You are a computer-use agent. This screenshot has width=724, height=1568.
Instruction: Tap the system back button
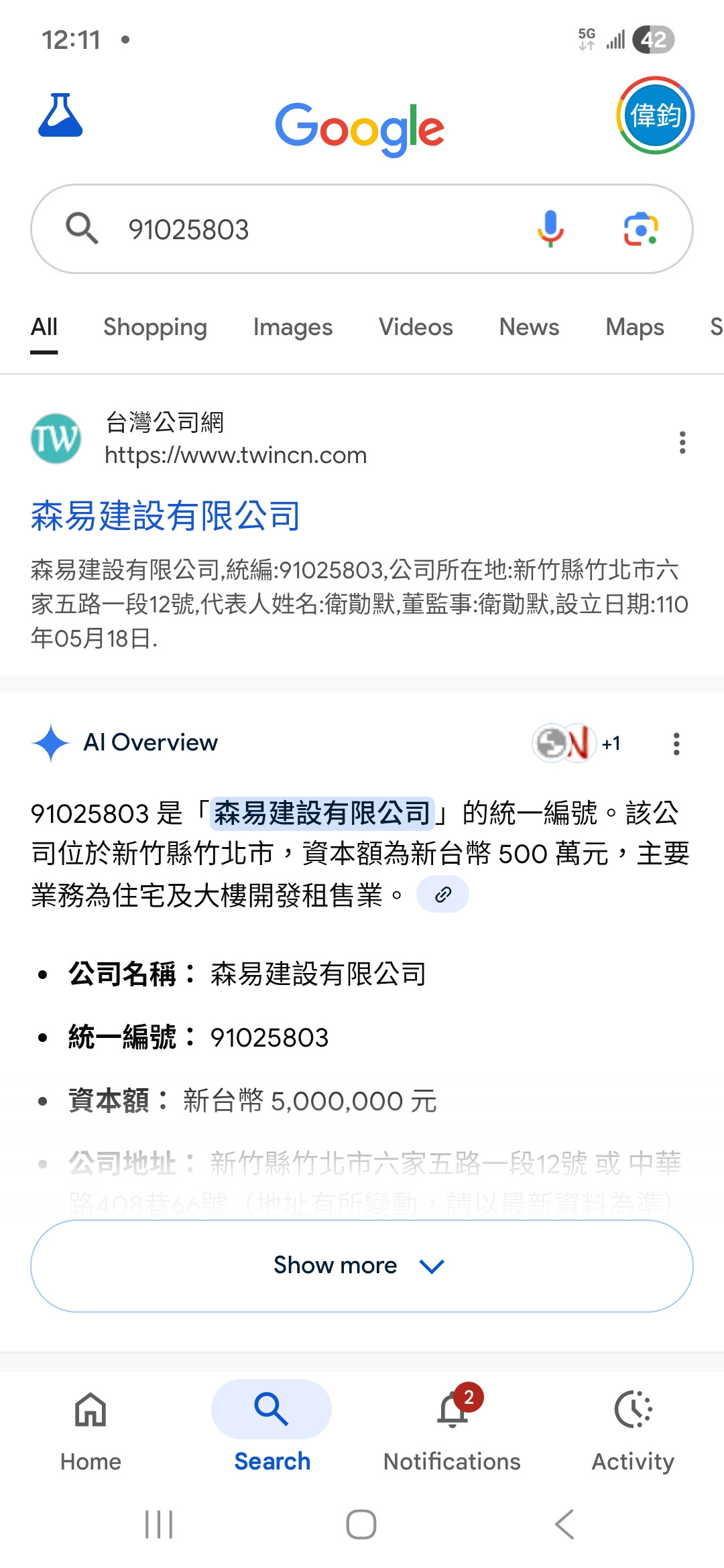point(564,1525)
